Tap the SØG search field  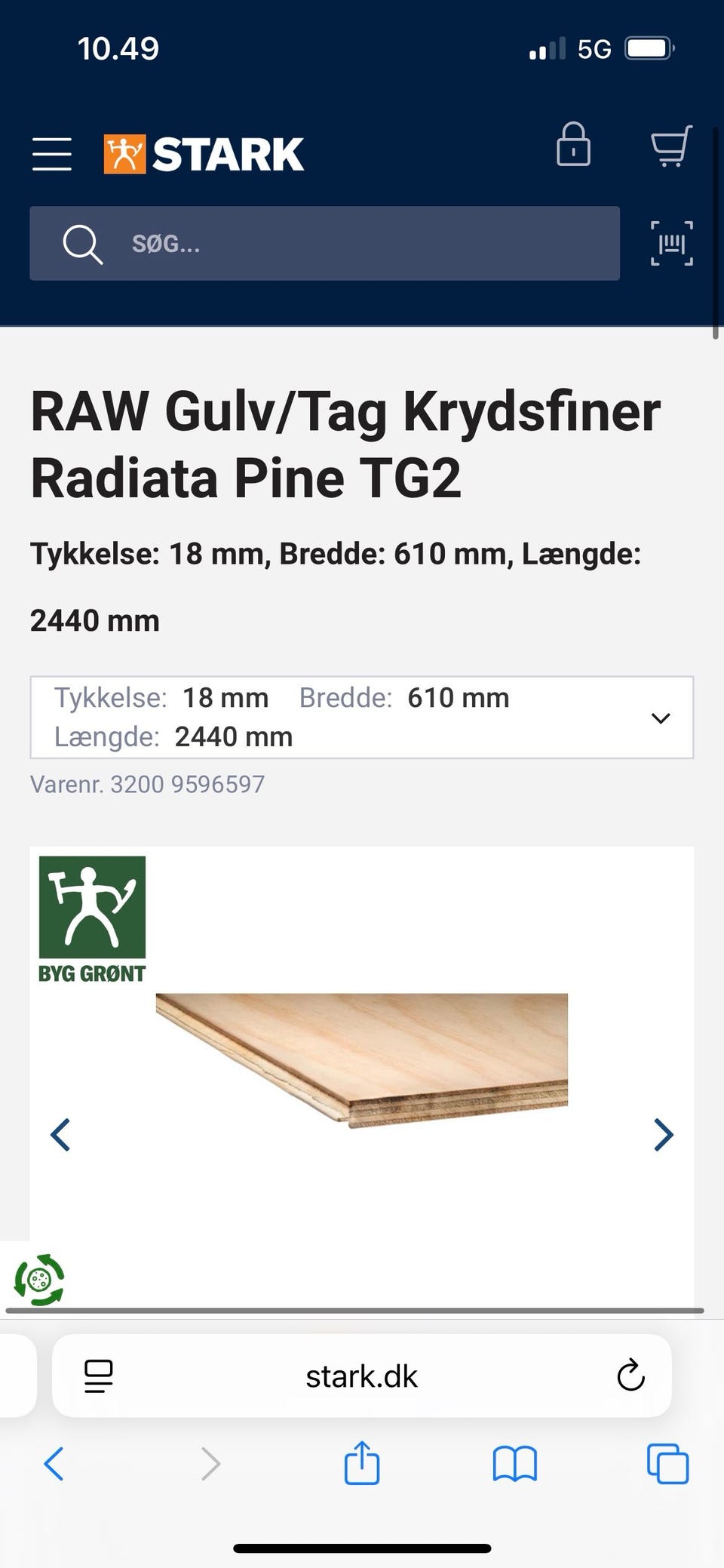click(x=324, y=244)
